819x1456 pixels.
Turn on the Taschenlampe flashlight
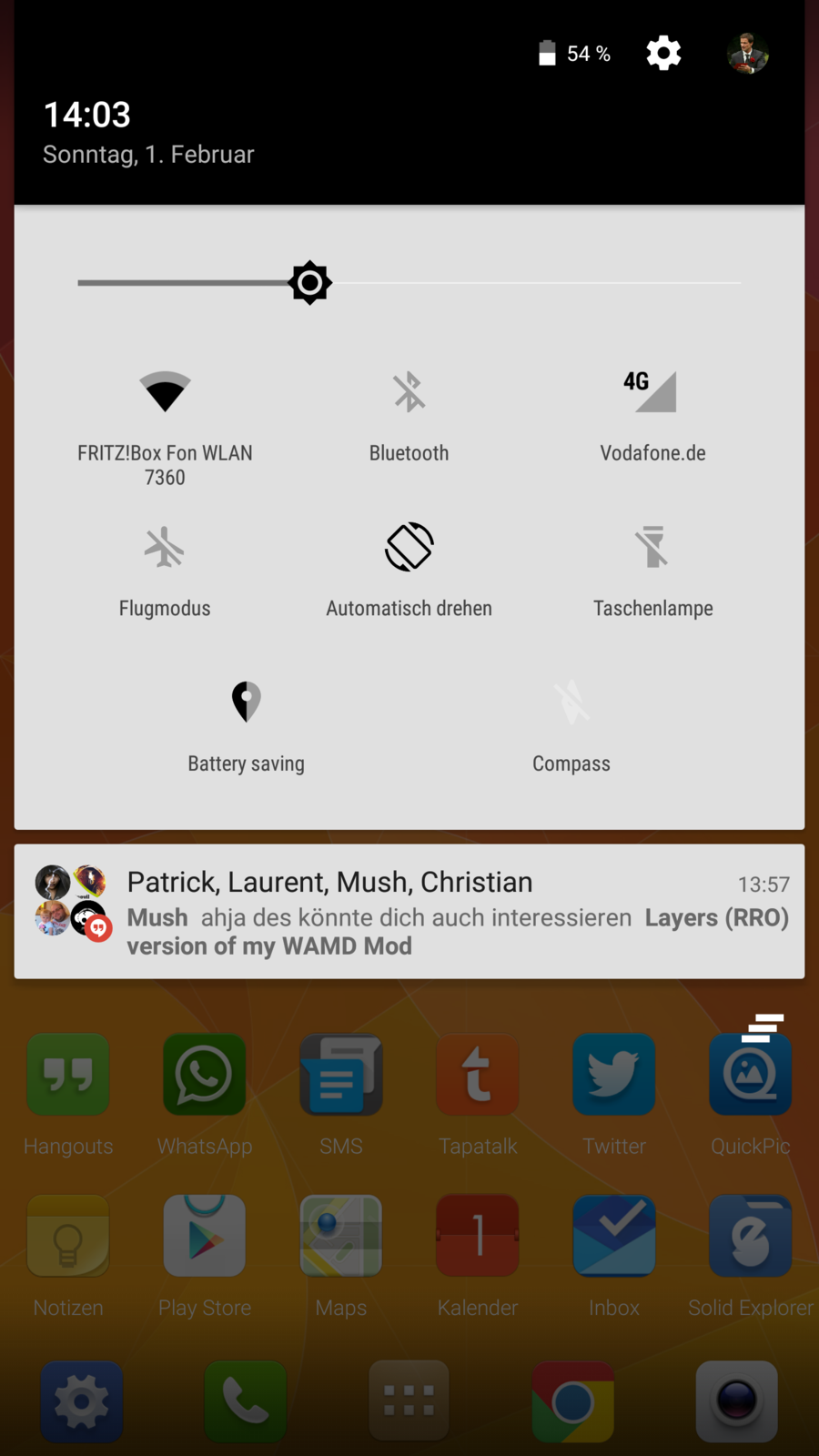[653, 549]
